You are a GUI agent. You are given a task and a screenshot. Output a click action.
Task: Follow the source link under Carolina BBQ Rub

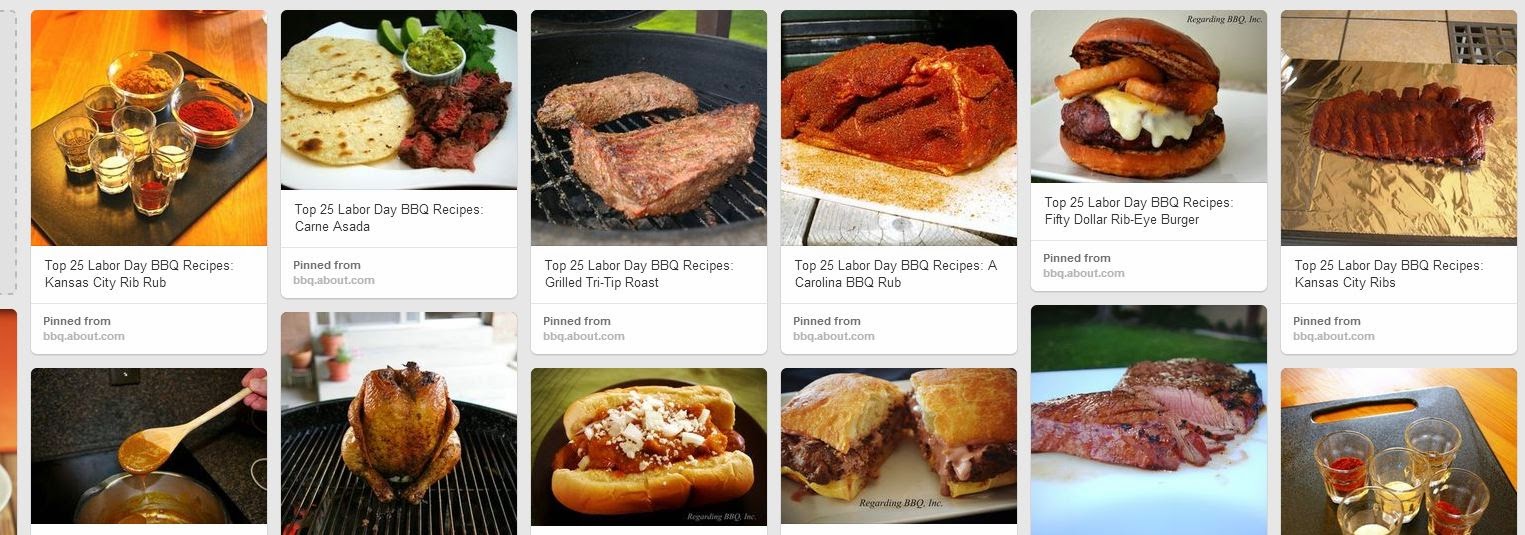[x=834, y=336]
